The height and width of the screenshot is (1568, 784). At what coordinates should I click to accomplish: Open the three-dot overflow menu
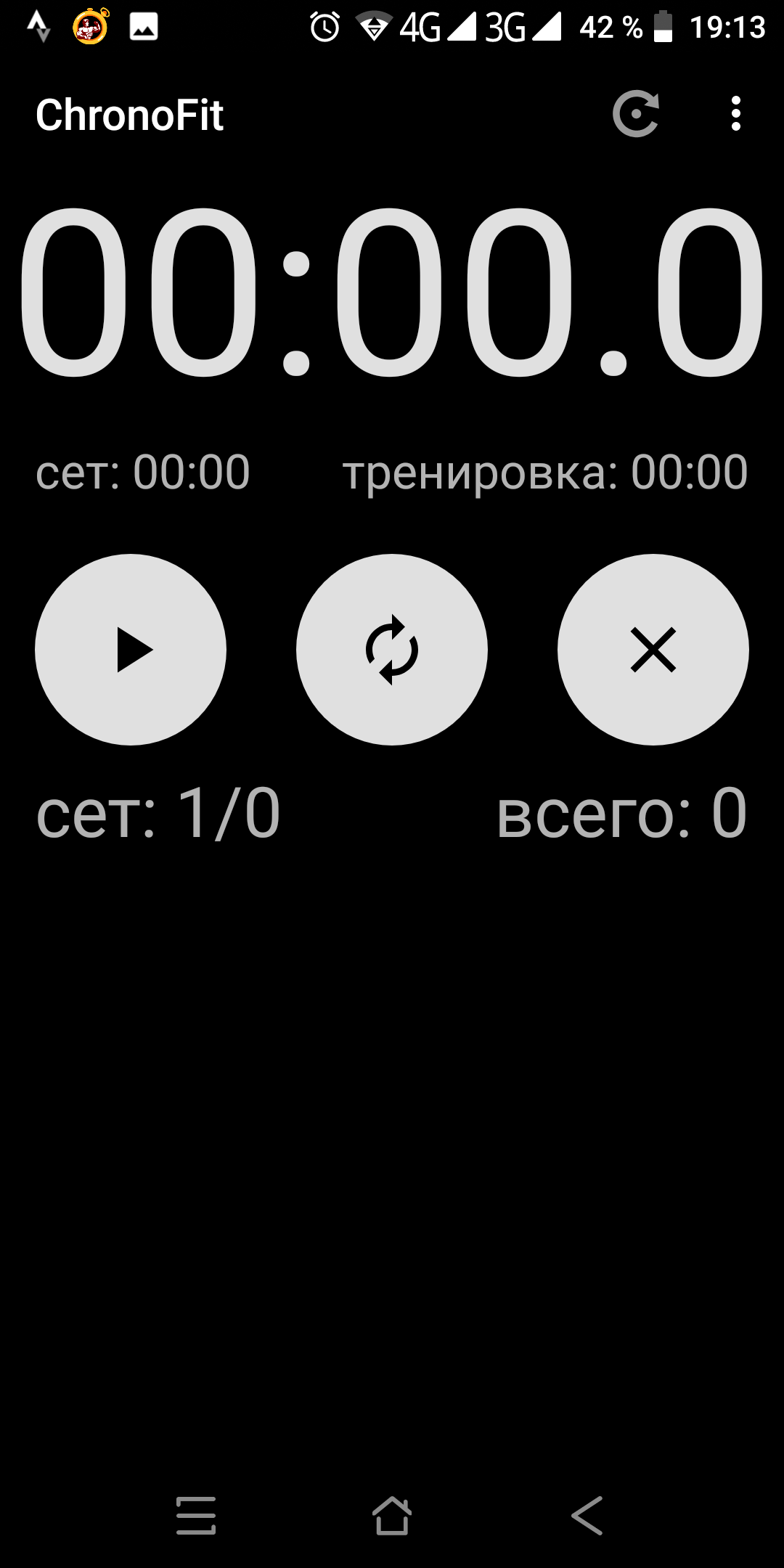point(736,114)
